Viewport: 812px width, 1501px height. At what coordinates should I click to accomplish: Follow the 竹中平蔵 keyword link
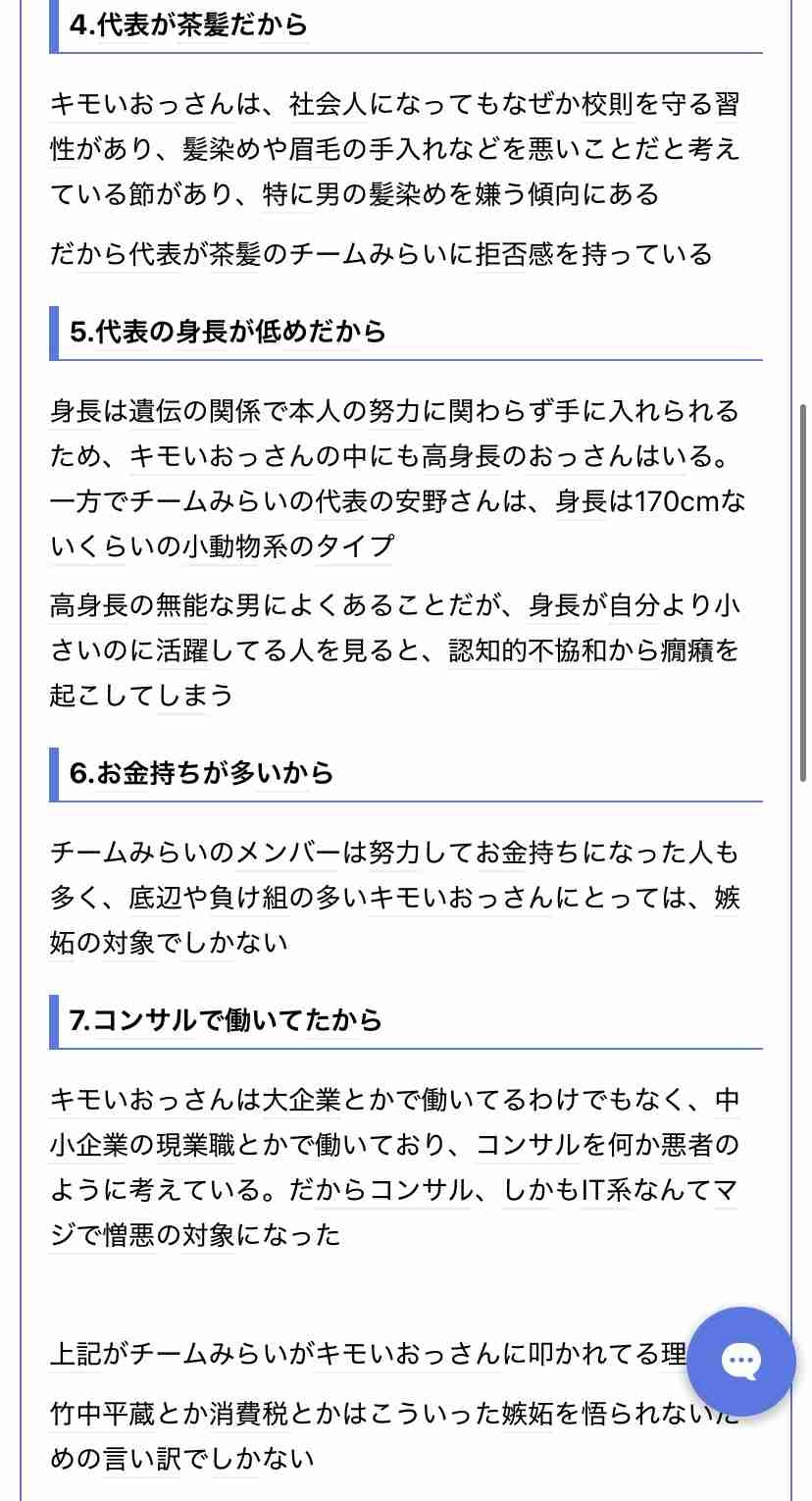pos(102,1414)
